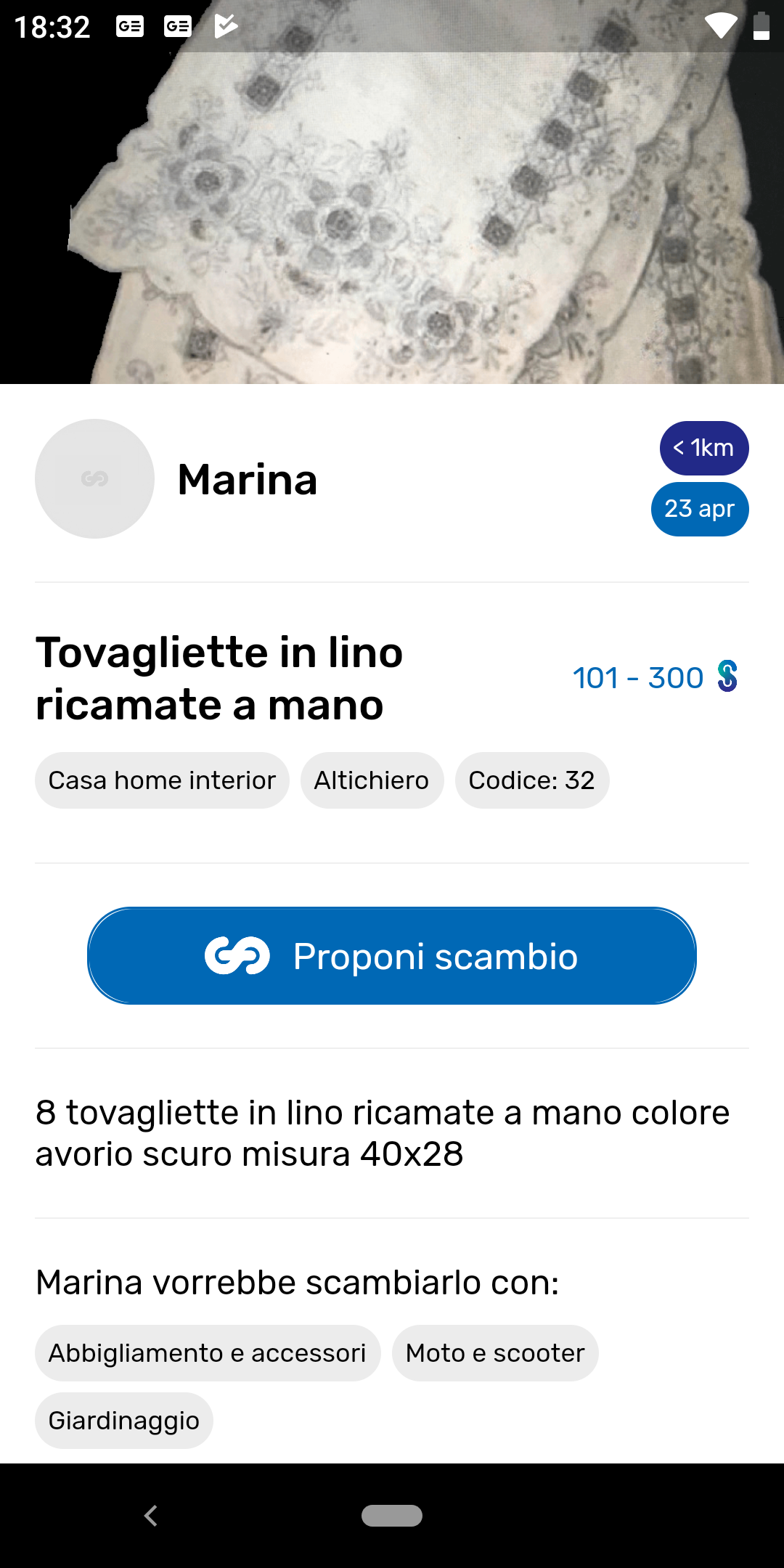Go back with the system back arrow
This screenshot has width=784, height=1568.
(x=151, y=1516)
